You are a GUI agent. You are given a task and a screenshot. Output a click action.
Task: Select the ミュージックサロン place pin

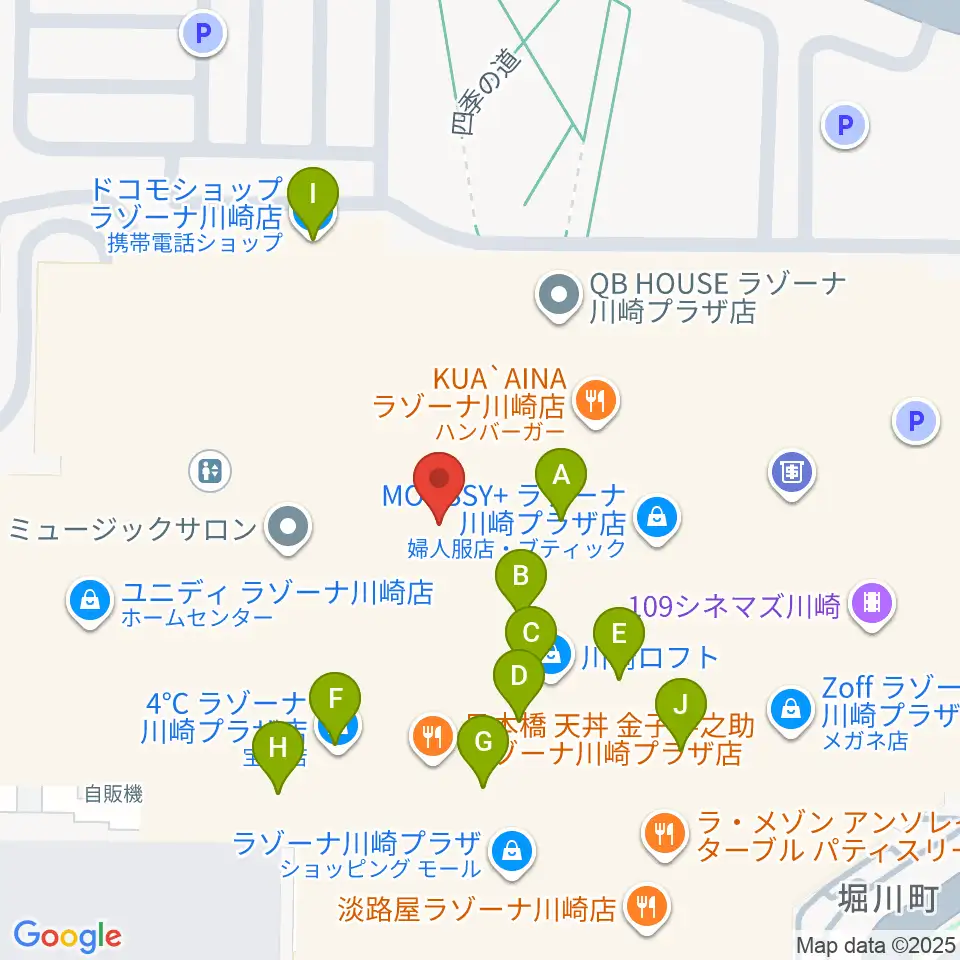pos(288,528)
